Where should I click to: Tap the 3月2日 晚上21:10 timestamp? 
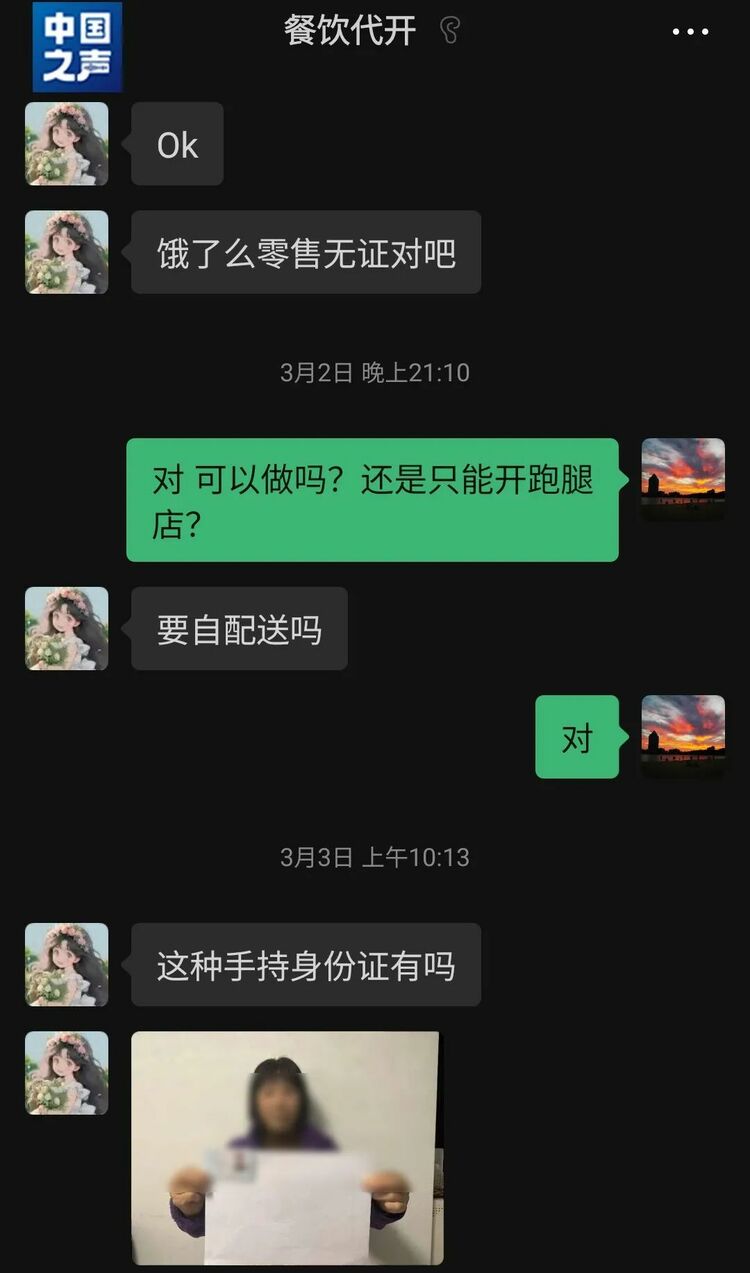tap(375, 372)
